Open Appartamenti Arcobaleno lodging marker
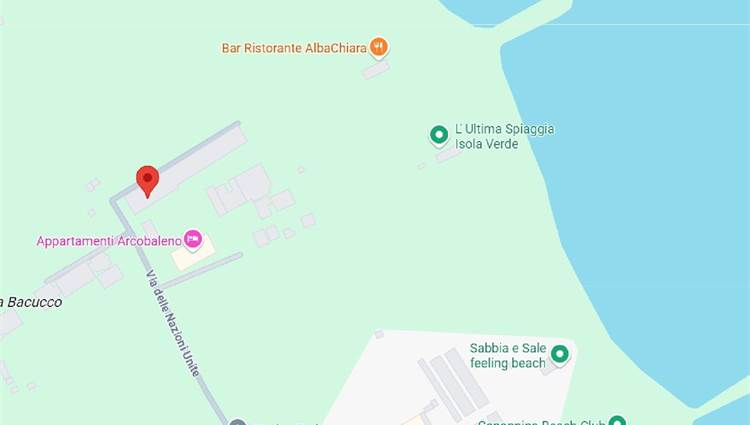The image size is (750, 425). coord(193,240)
